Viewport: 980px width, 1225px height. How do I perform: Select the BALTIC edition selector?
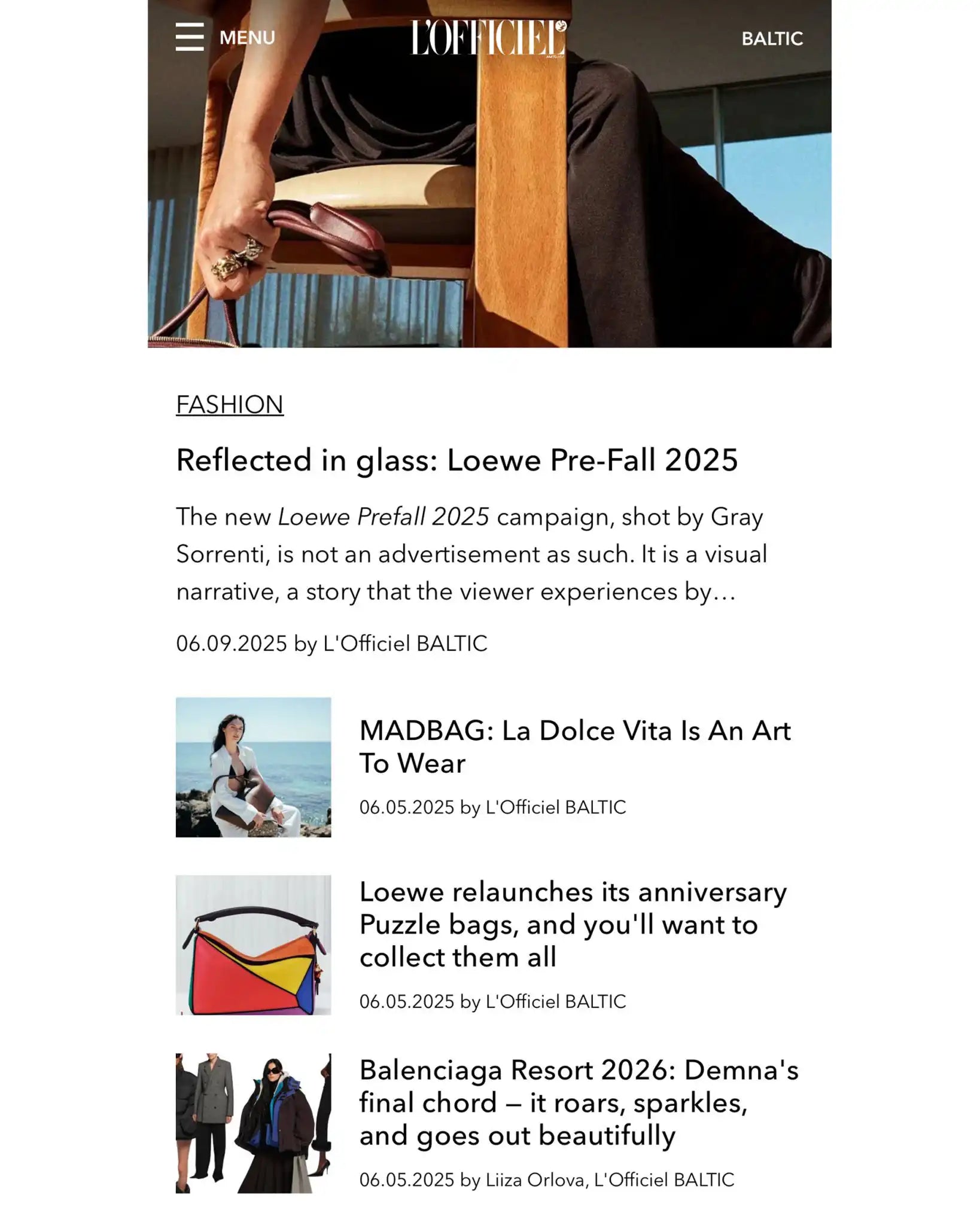pyautogui.click(x=772, y=39)
